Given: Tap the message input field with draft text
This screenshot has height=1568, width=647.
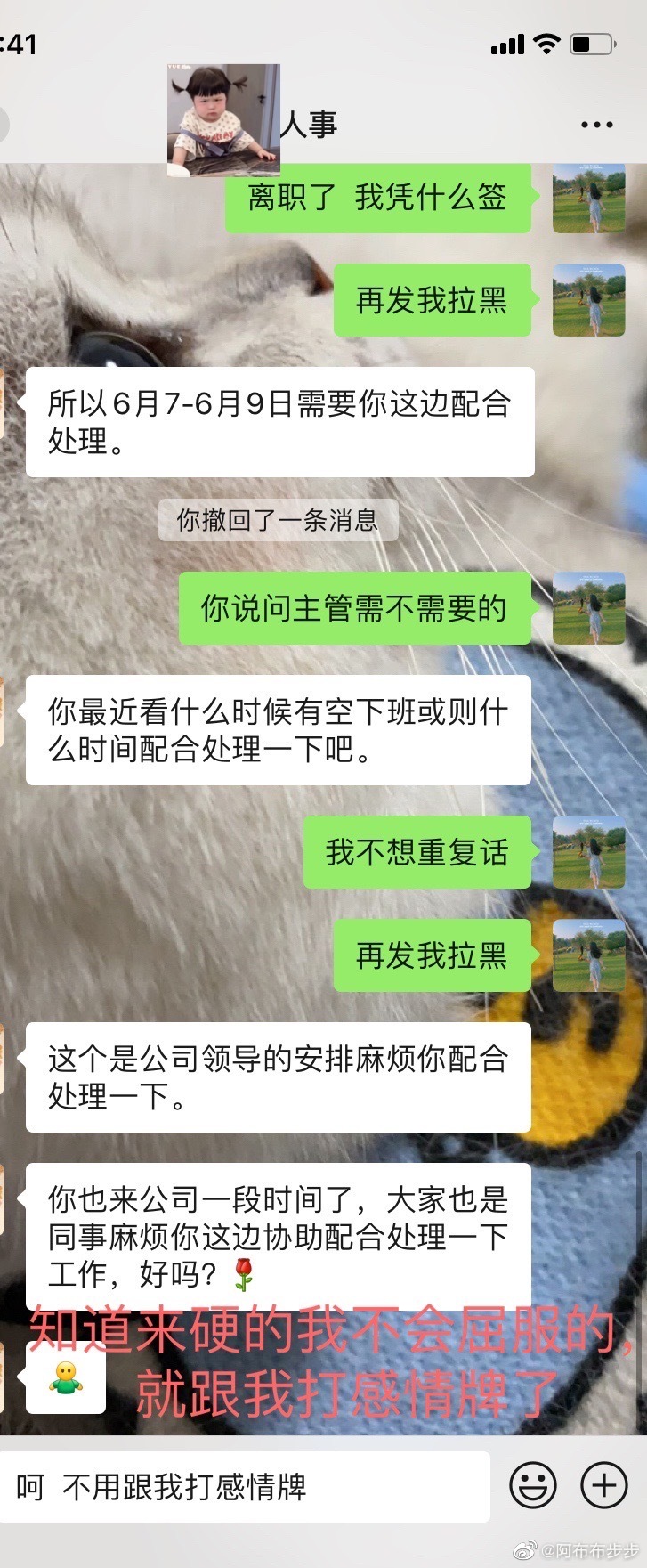Looking at the screenshot, I should [245, 1487].
